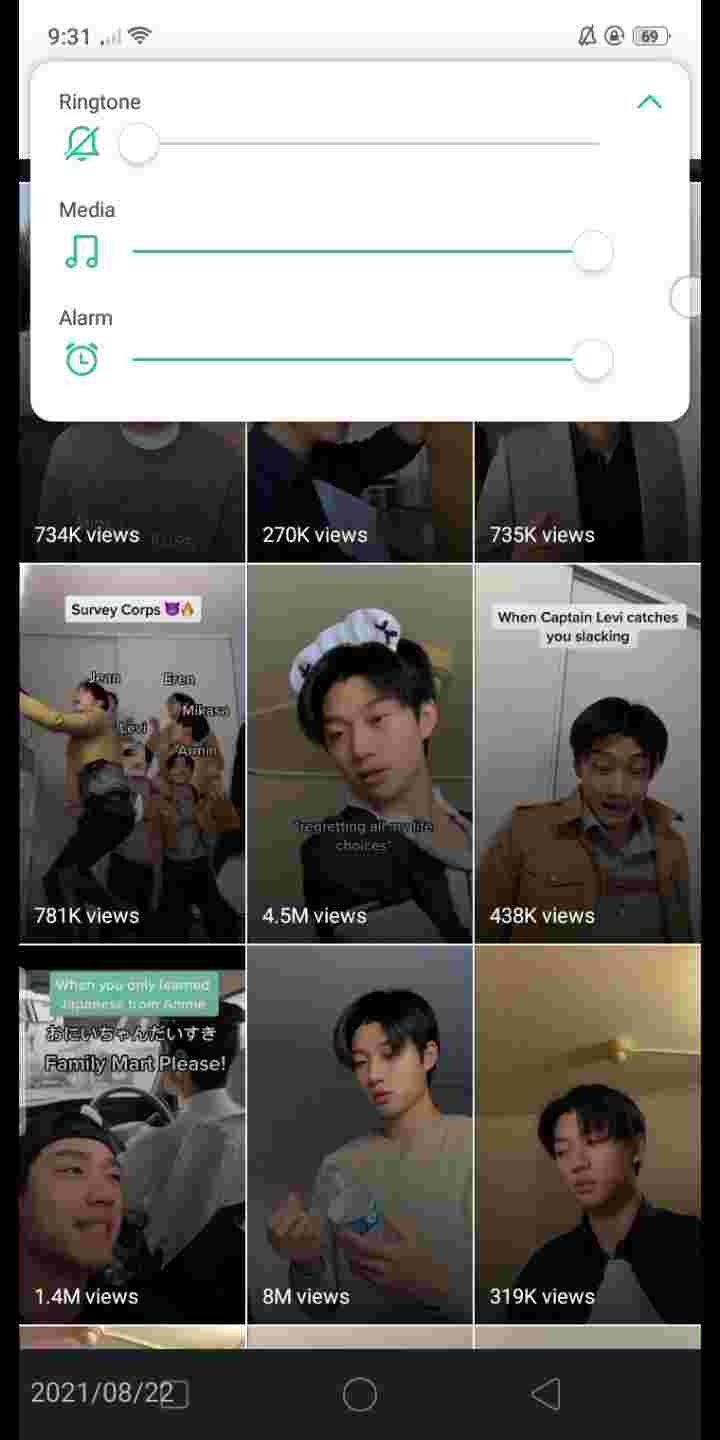
Task: Tap the Media music note icon
Action: pyautogui.click(x=82, y=252)
